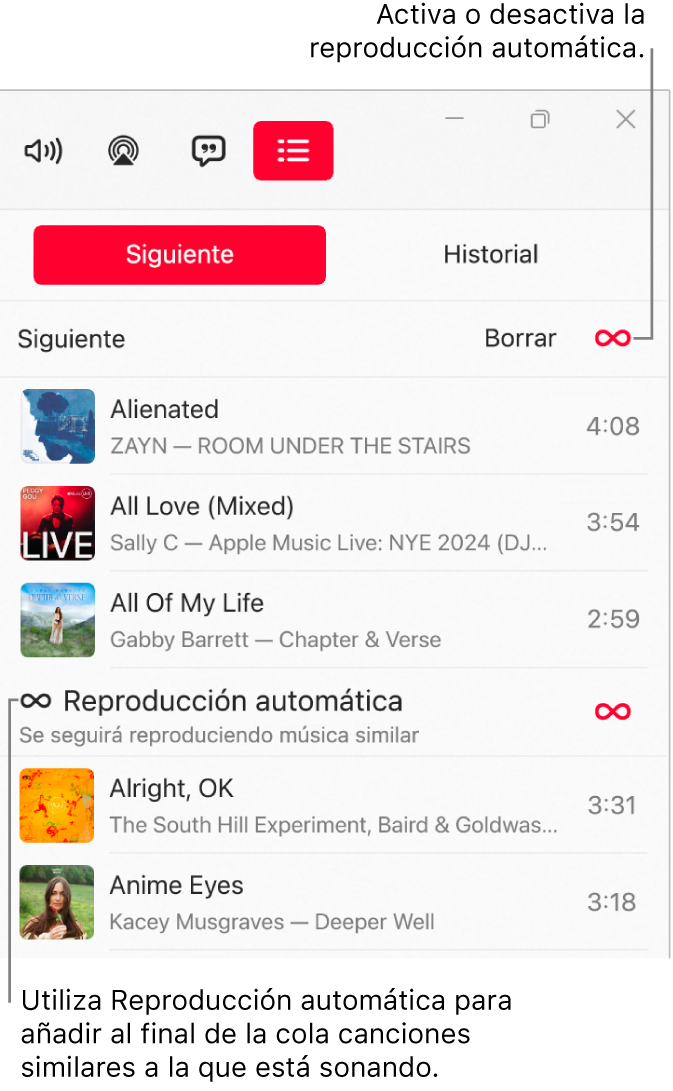Open the AirPlay audio output options
This screenshot has width=673, height=1091.
click(124, 151)
